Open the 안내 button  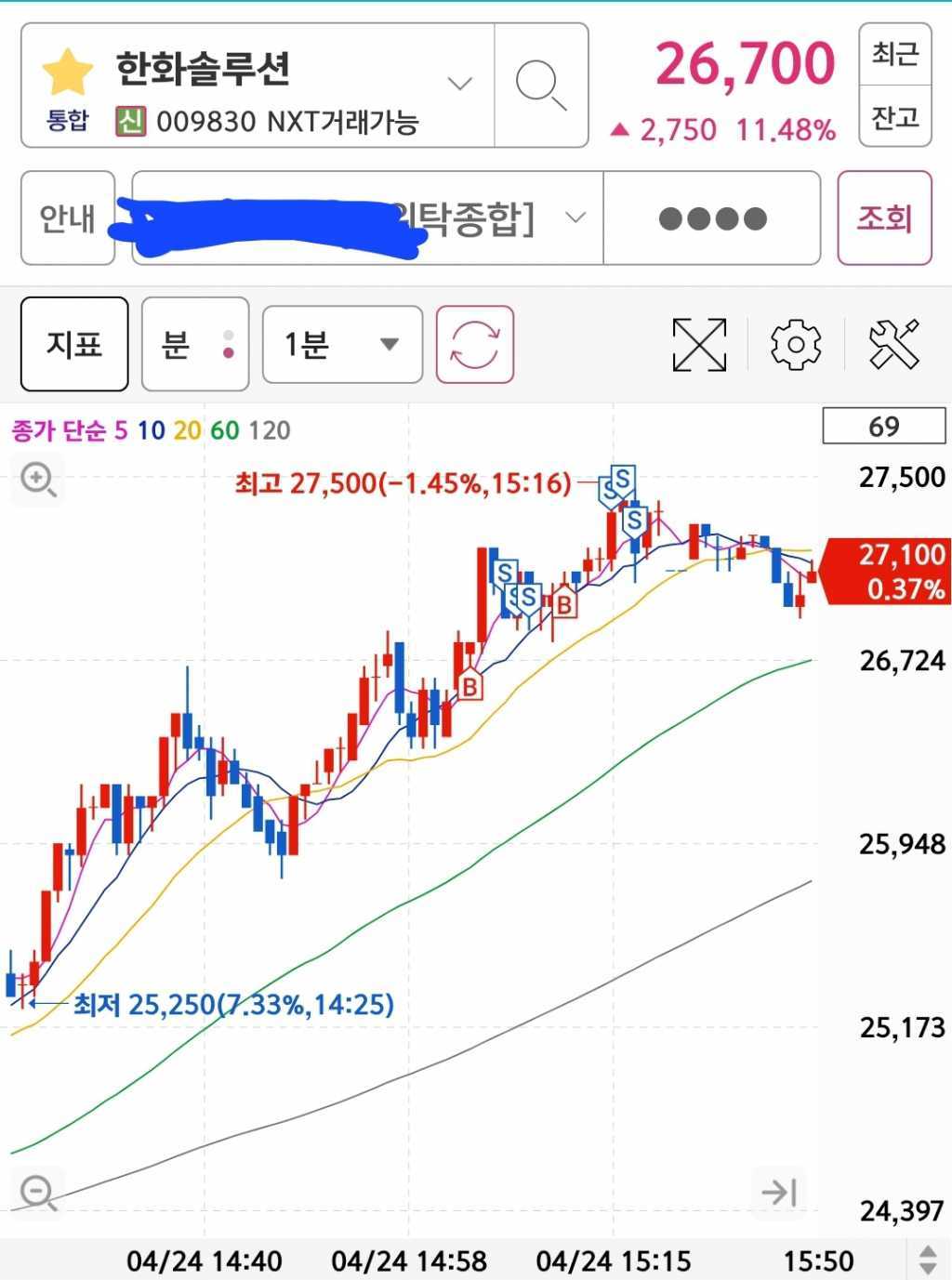(67, 218)
